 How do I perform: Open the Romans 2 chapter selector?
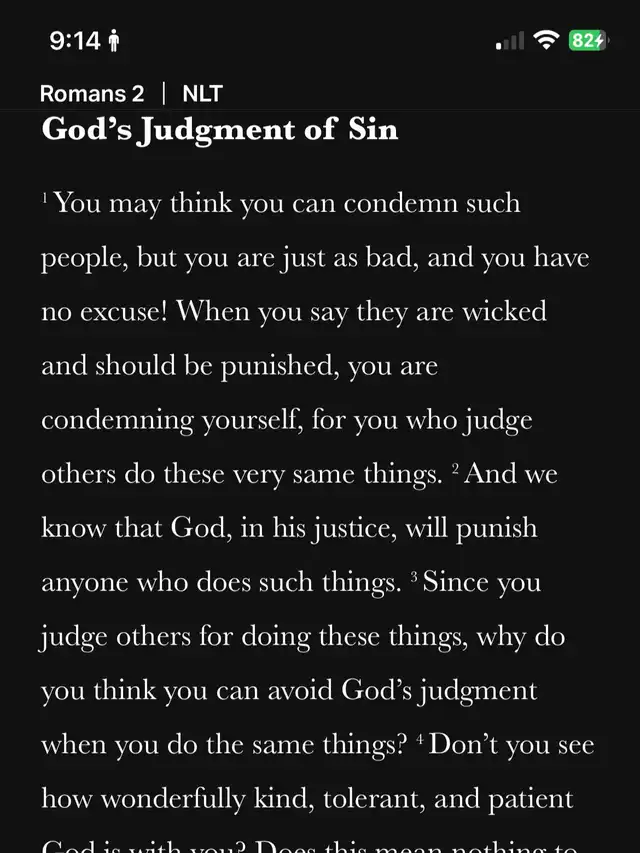(91, 94)
